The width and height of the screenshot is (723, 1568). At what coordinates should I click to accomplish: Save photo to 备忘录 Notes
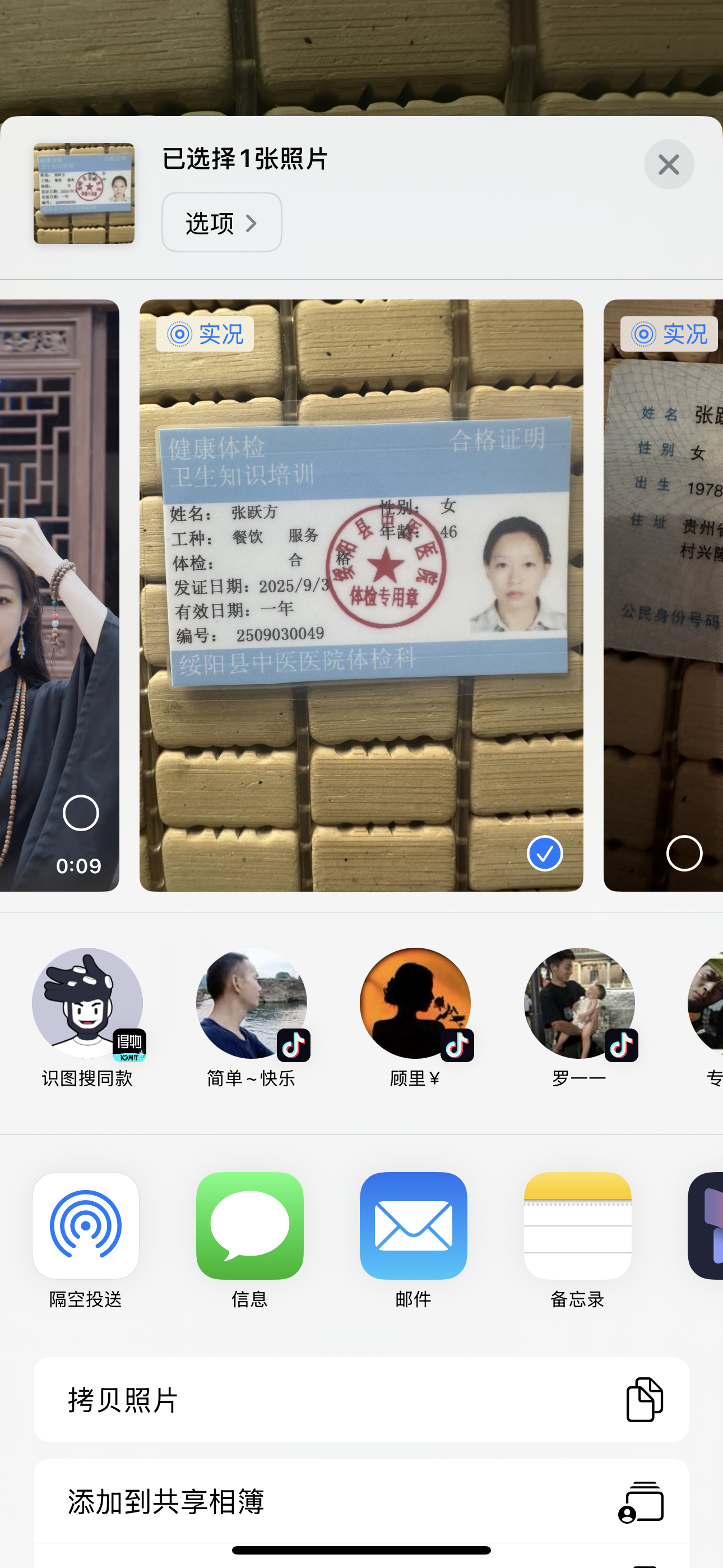coord(577,1226)
